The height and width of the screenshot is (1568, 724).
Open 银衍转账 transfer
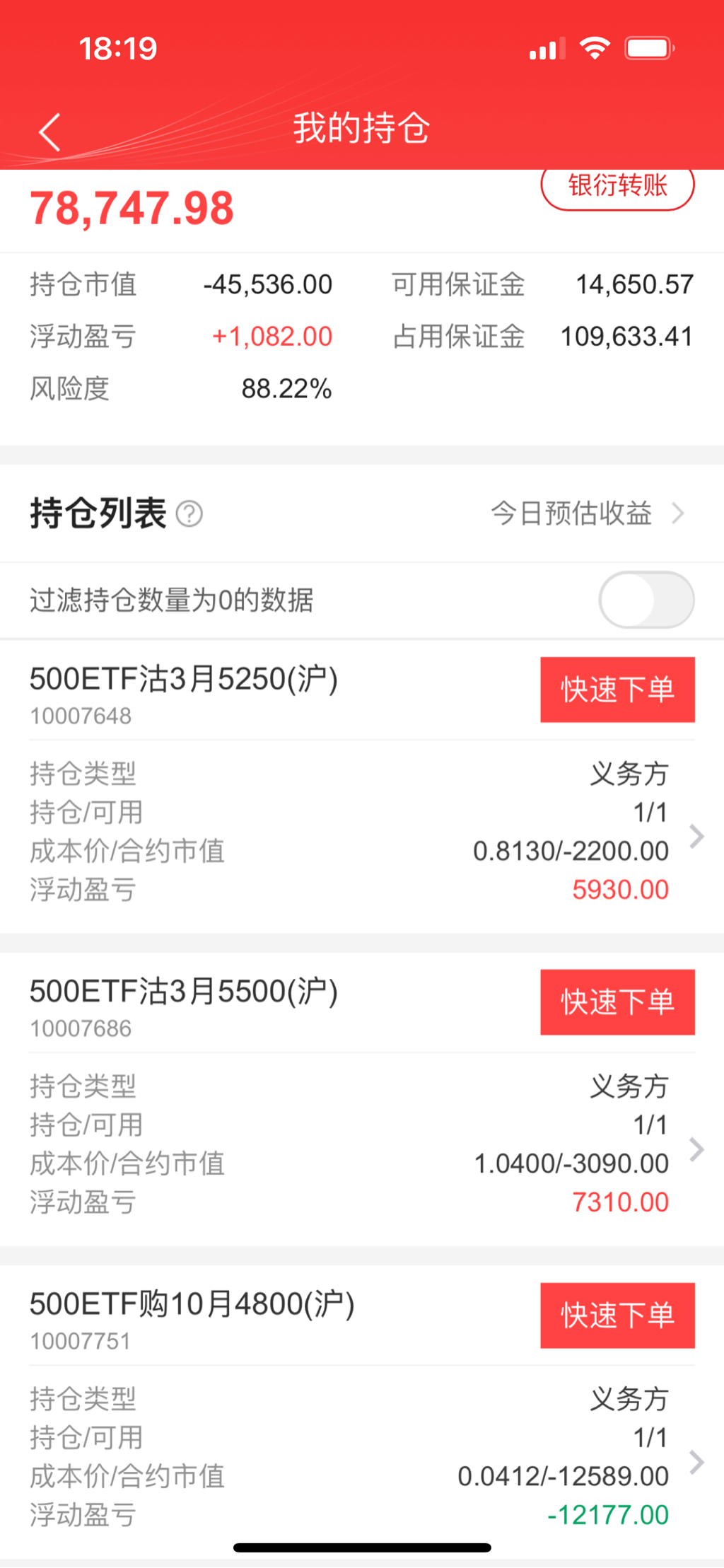point(617,187)
